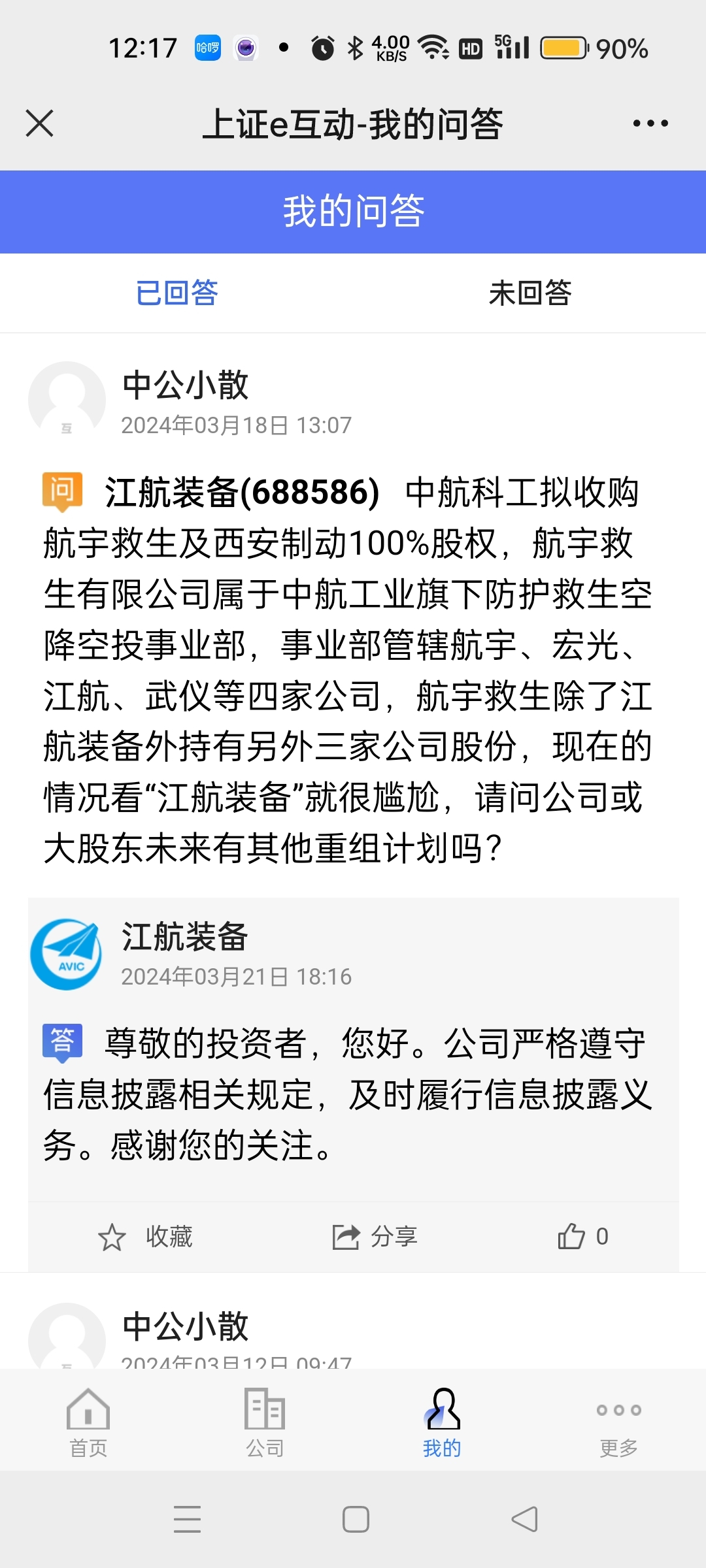
Task: Tap the 我的问答 header banner
Action: (x=353, y=210)
